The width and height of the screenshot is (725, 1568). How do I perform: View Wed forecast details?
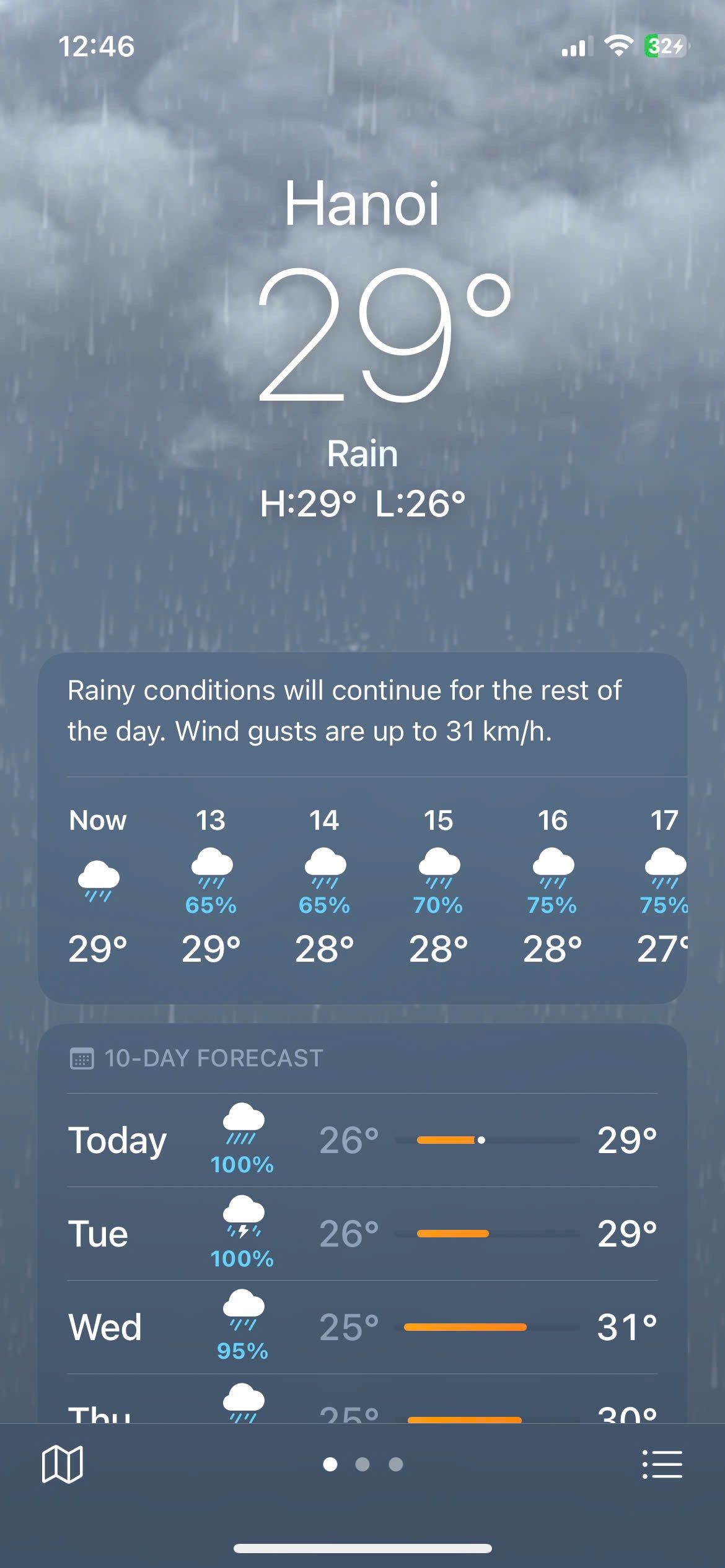(362, 1327)
